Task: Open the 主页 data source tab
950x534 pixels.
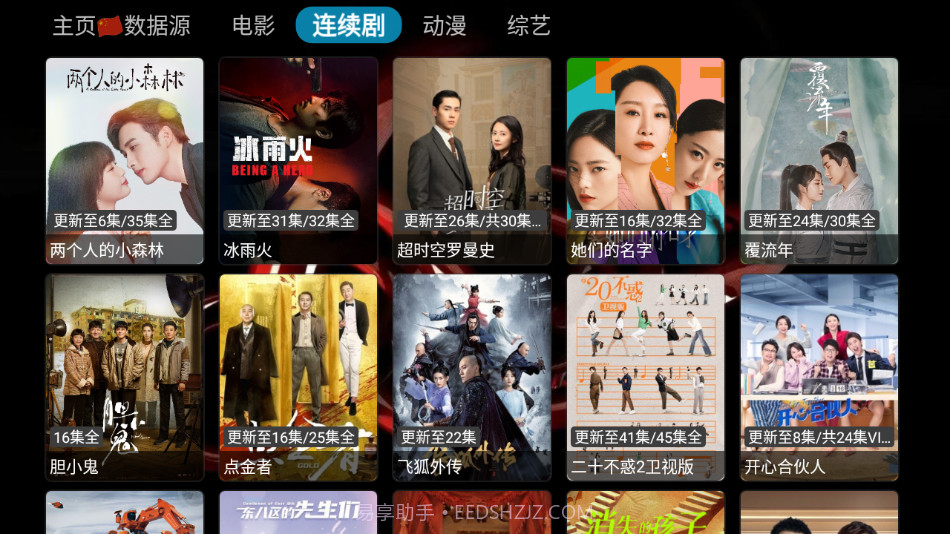Action: coord(121,26)
